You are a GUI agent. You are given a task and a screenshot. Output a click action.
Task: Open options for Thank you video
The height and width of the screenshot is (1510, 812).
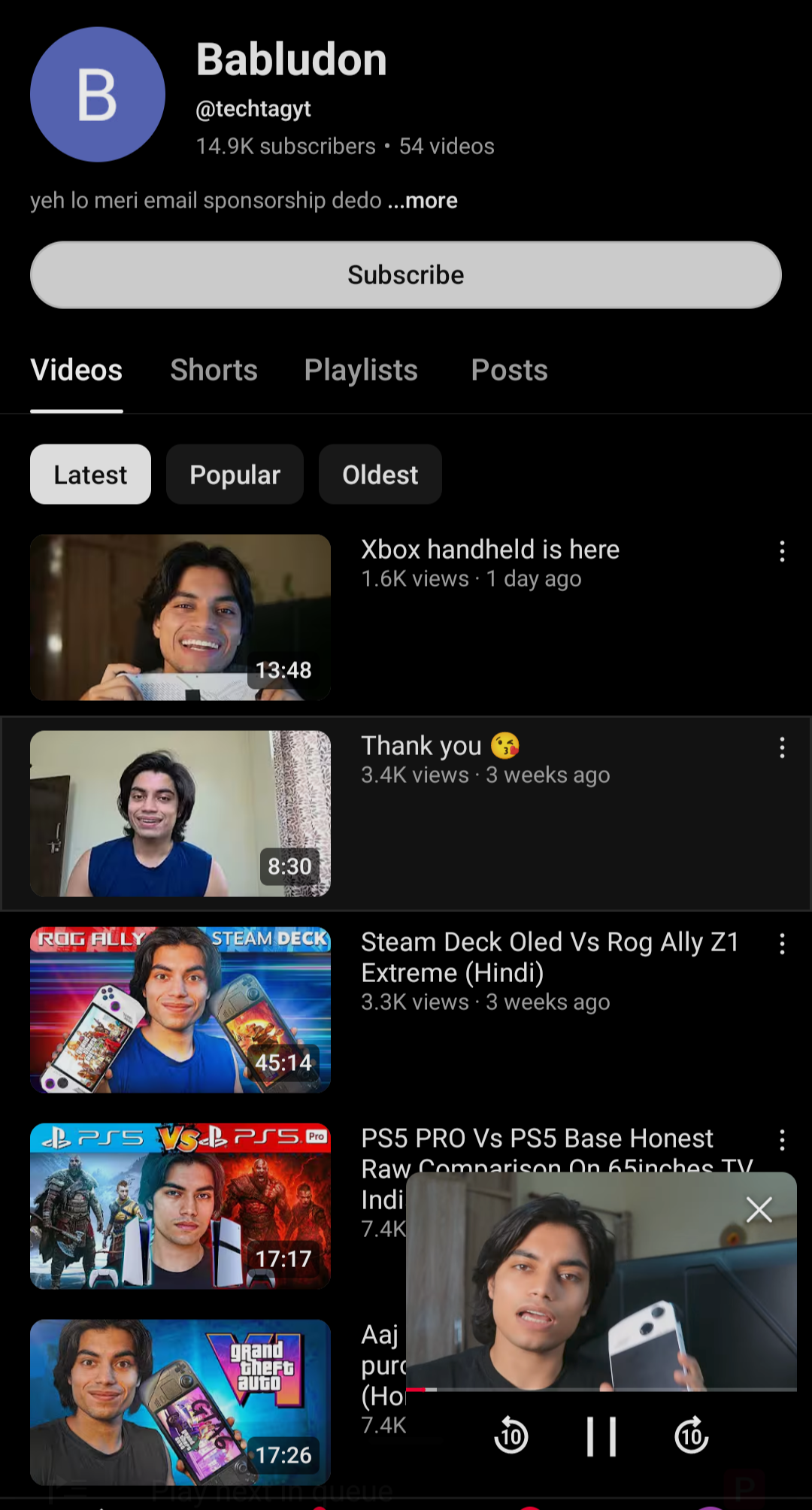782,747
